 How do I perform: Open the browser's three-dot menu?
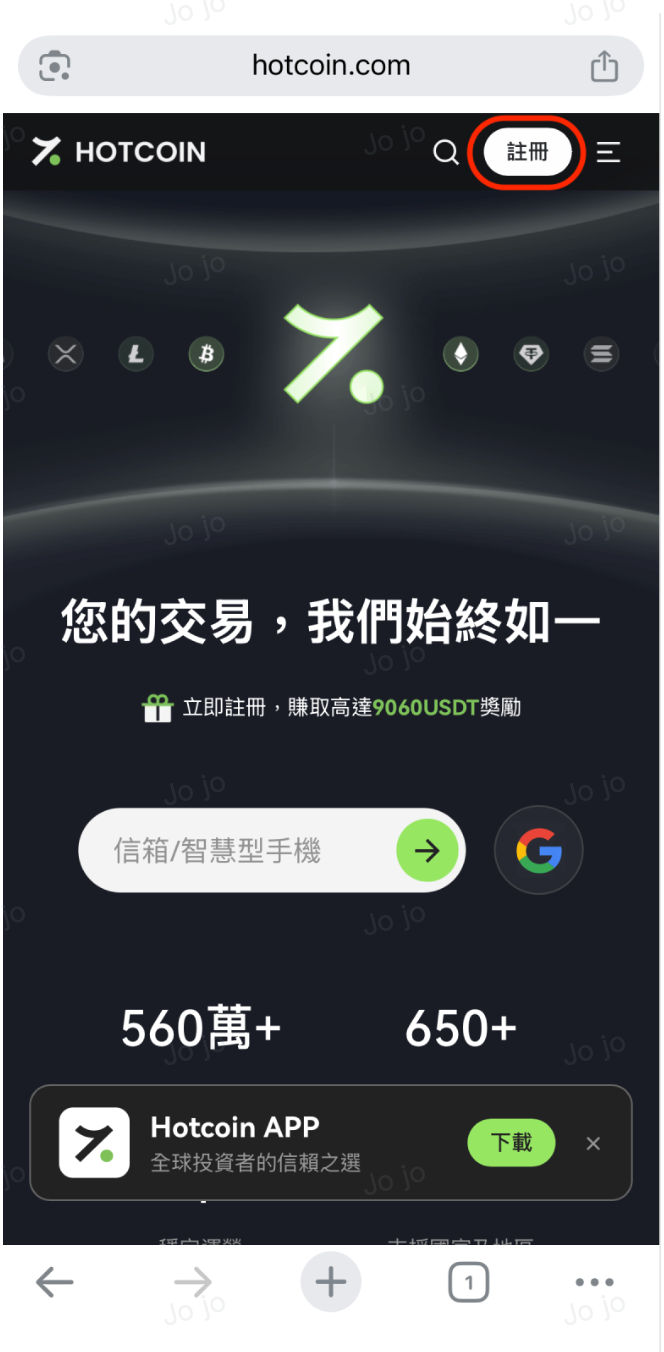coord(594,1282)
